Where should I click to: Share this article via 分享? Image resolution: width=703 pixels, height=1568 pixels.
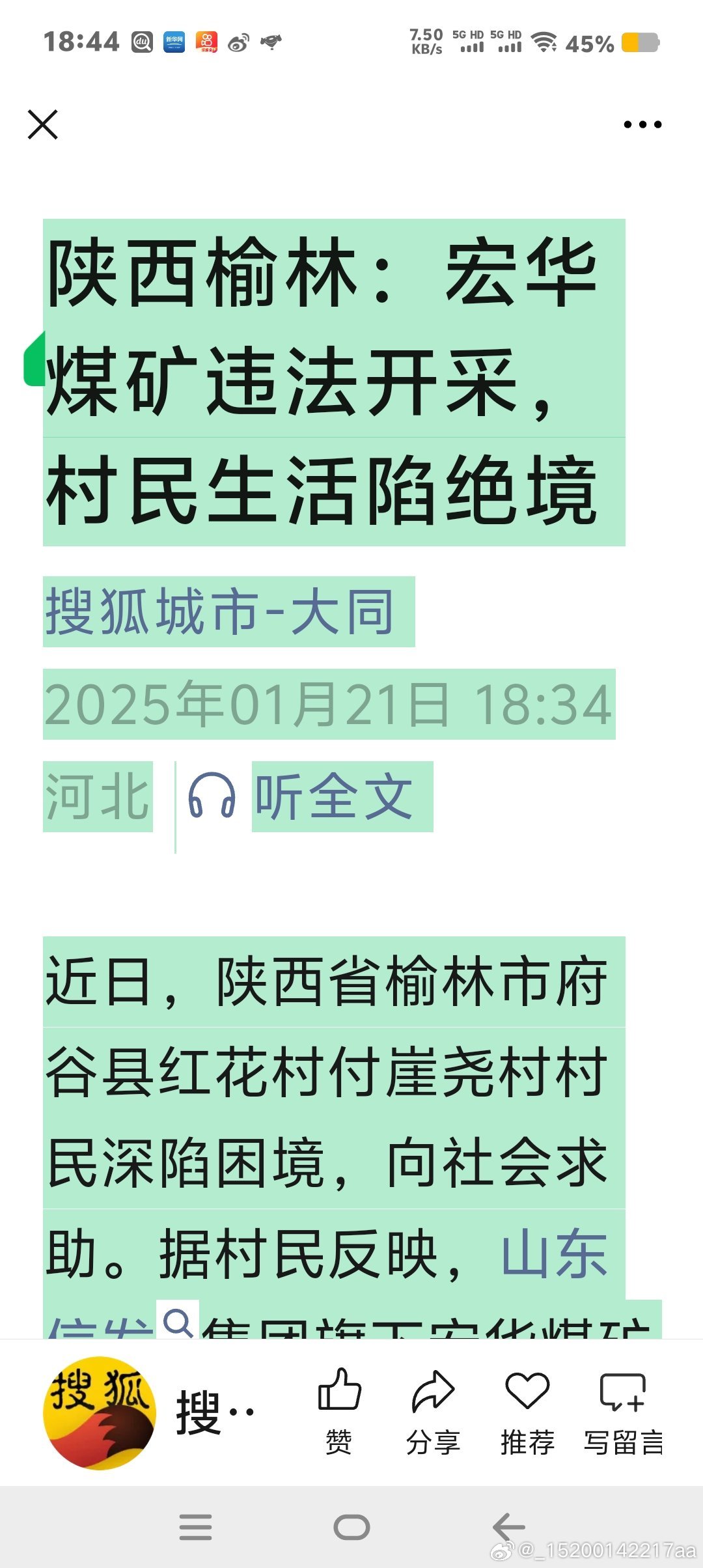[x=433, y=1410]
